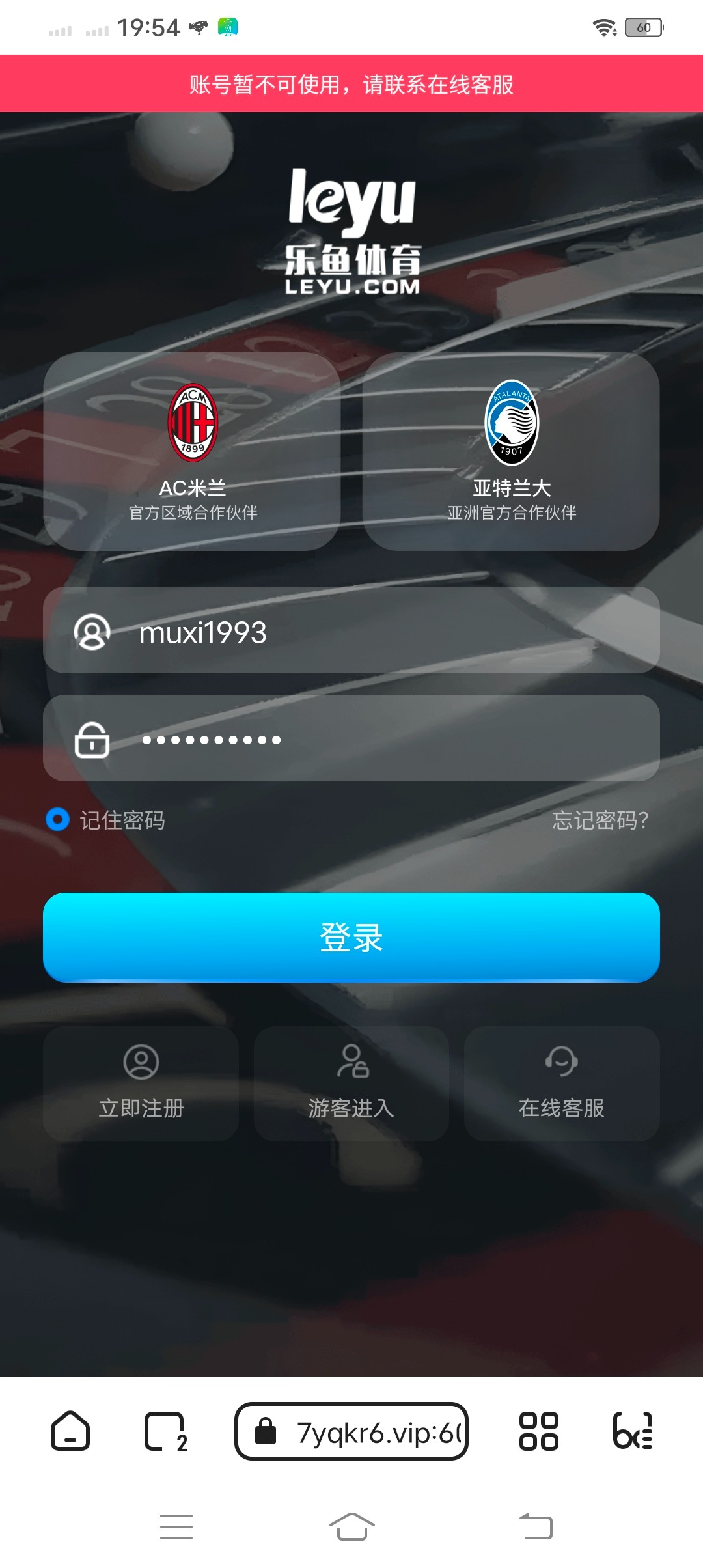The width and height of the screenshot is (703, 1568).
Task: Click the 账号暂不可使用 notification banner
Action: pos(351,84)
